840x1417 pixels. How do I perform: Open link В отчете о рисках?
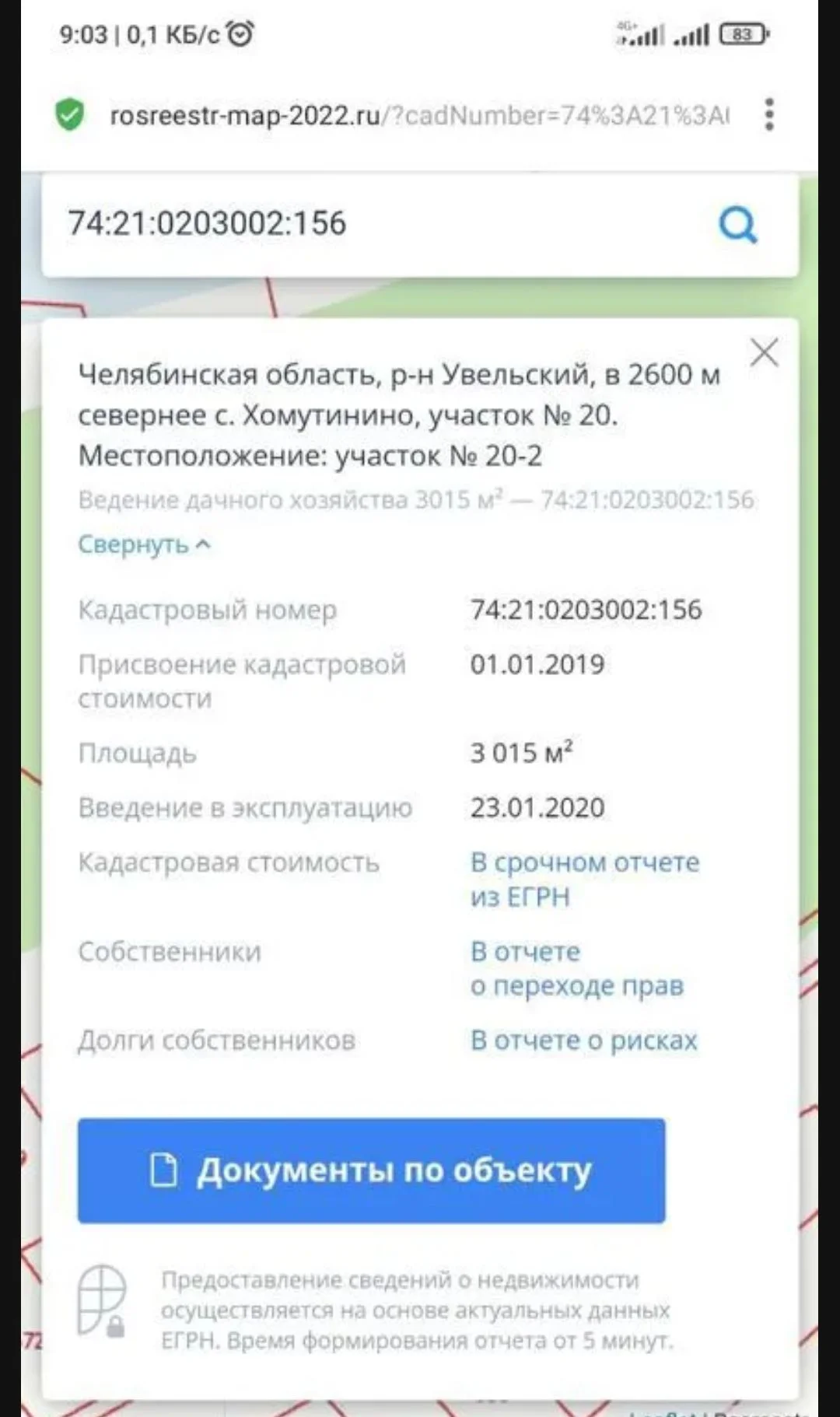point(583,1041)
